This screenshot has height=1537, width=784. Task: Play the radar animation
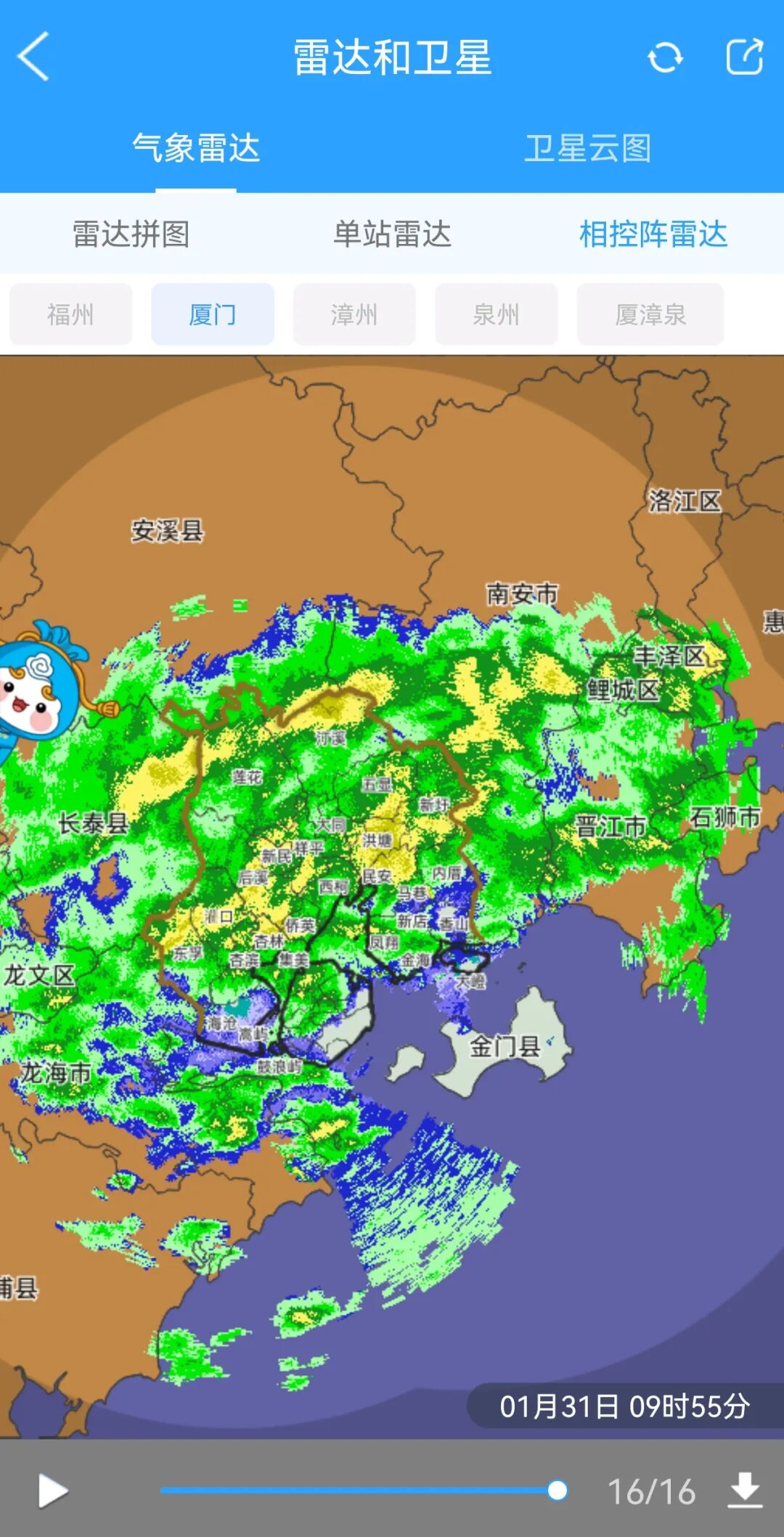[52, 1491]
